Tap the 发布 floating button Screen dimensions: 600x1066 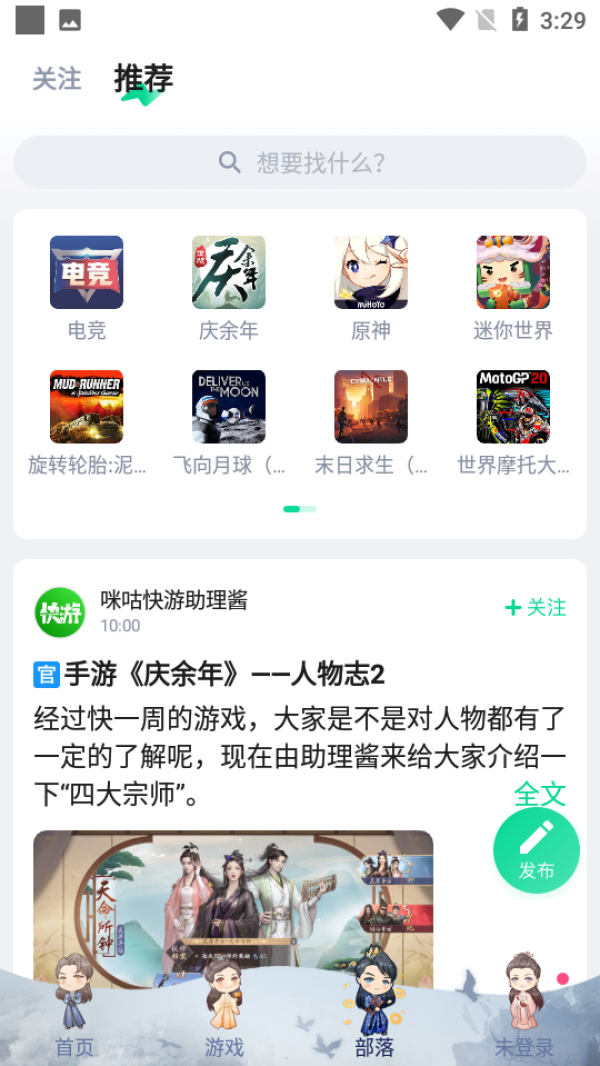[536, 850]
